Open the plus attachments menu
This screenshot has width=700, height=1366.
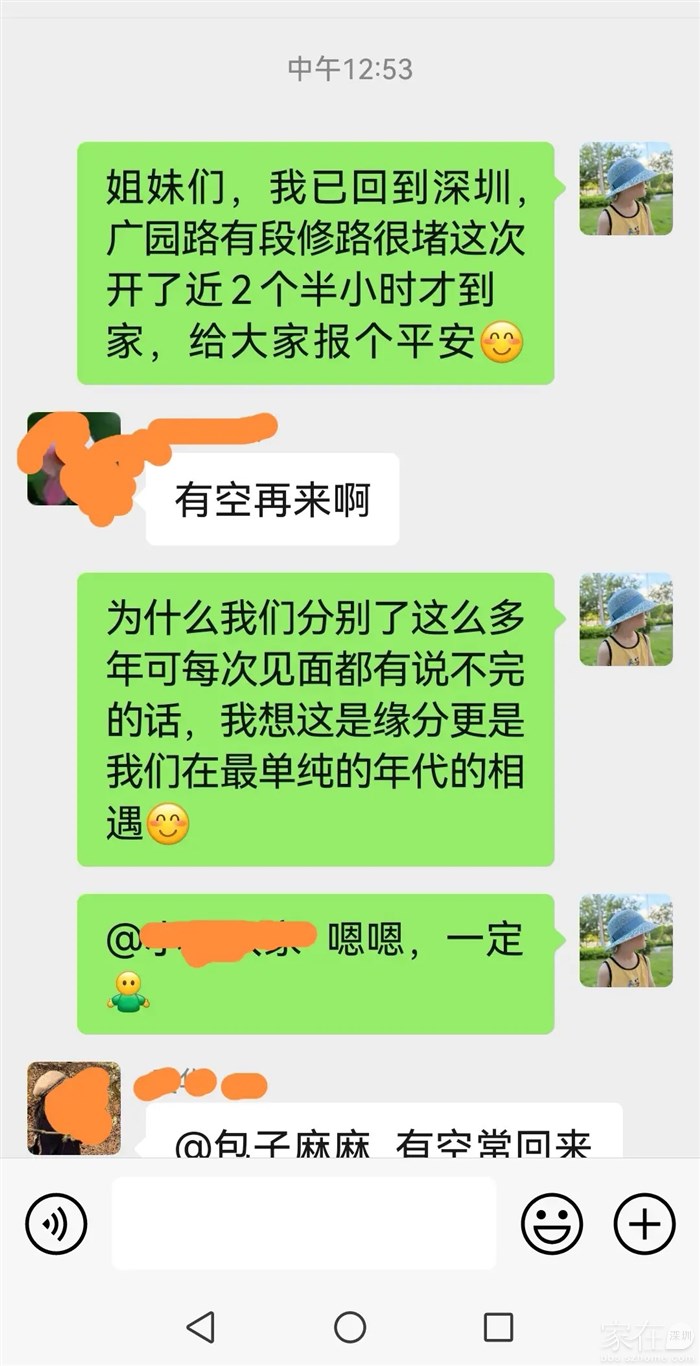644,1223
